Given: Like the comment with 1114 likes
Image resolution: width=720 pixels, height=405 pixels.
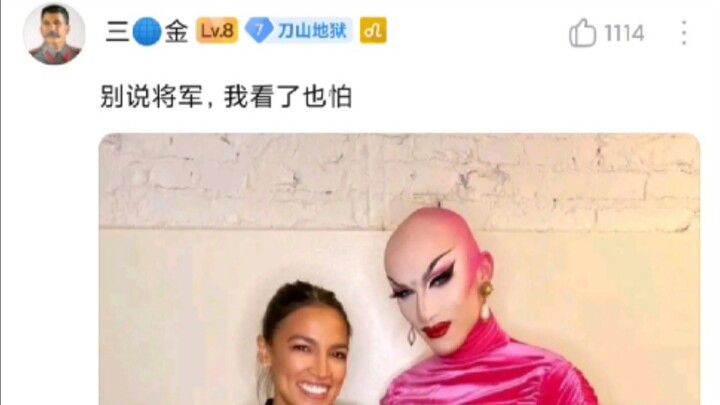Looking at the screenshot, I should [583, 34].
